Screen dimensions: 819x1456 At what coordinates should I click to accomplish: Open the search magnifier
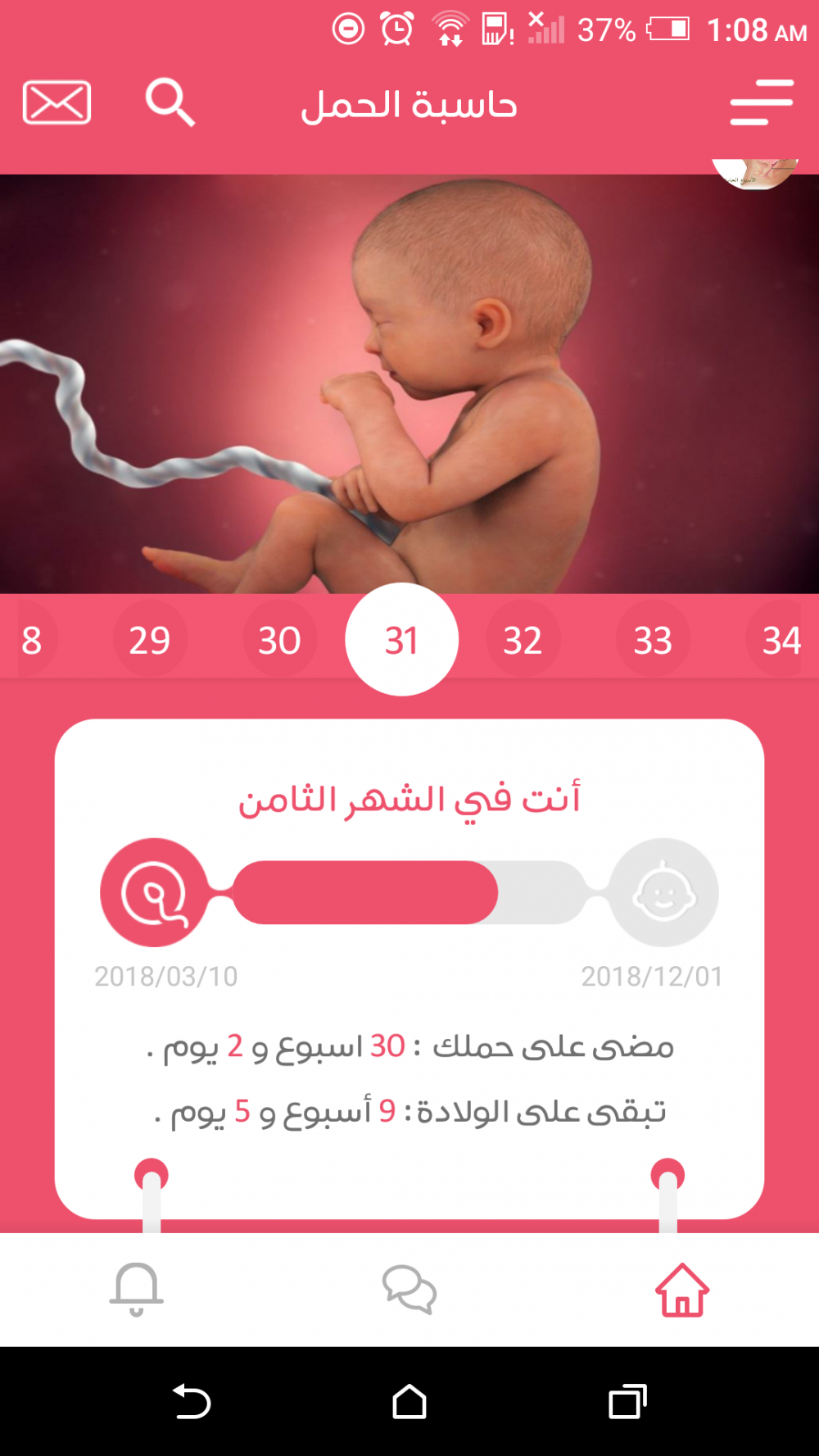click(170, 103)
